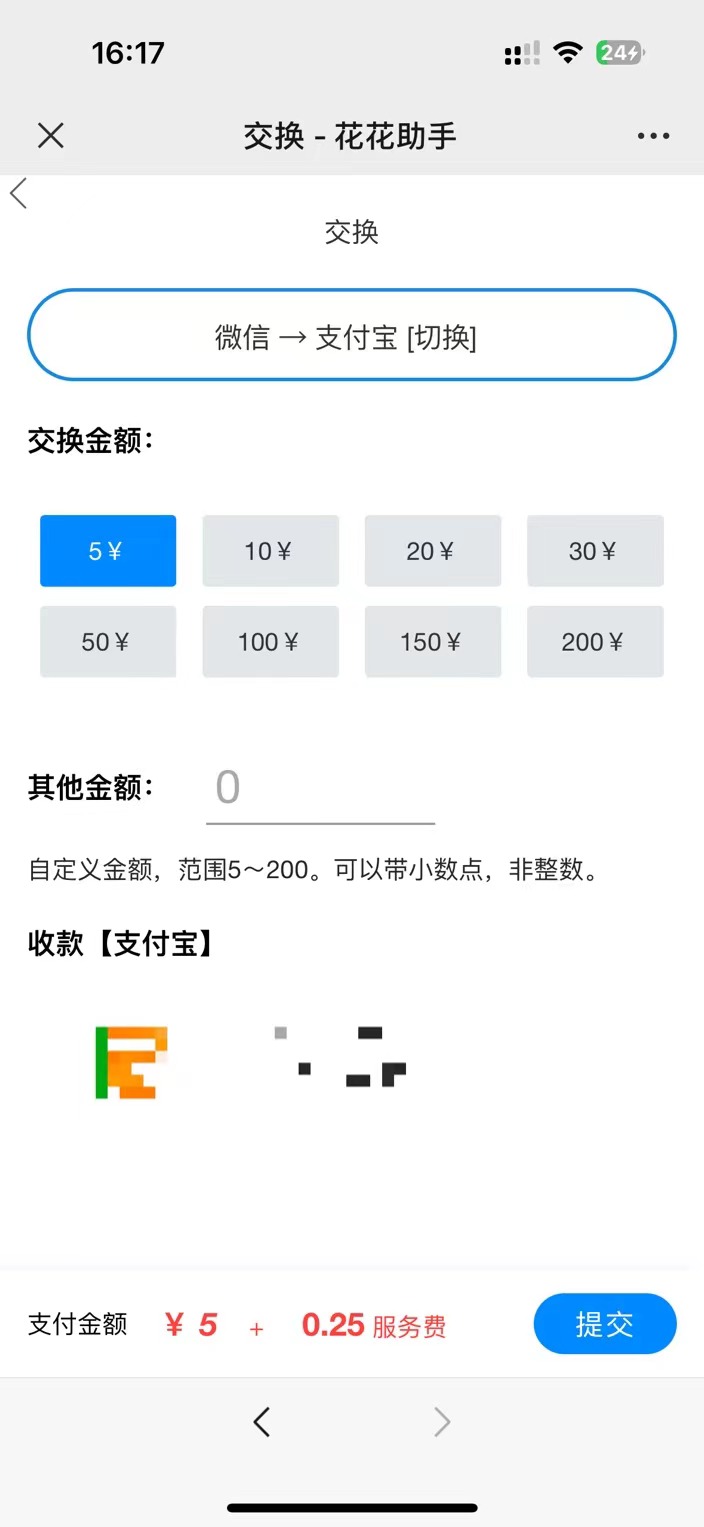The width and height of the screenshot is (704, 1527).
Task: Navigate back with the bottom browser arrow
Action: pos(262,1421)
